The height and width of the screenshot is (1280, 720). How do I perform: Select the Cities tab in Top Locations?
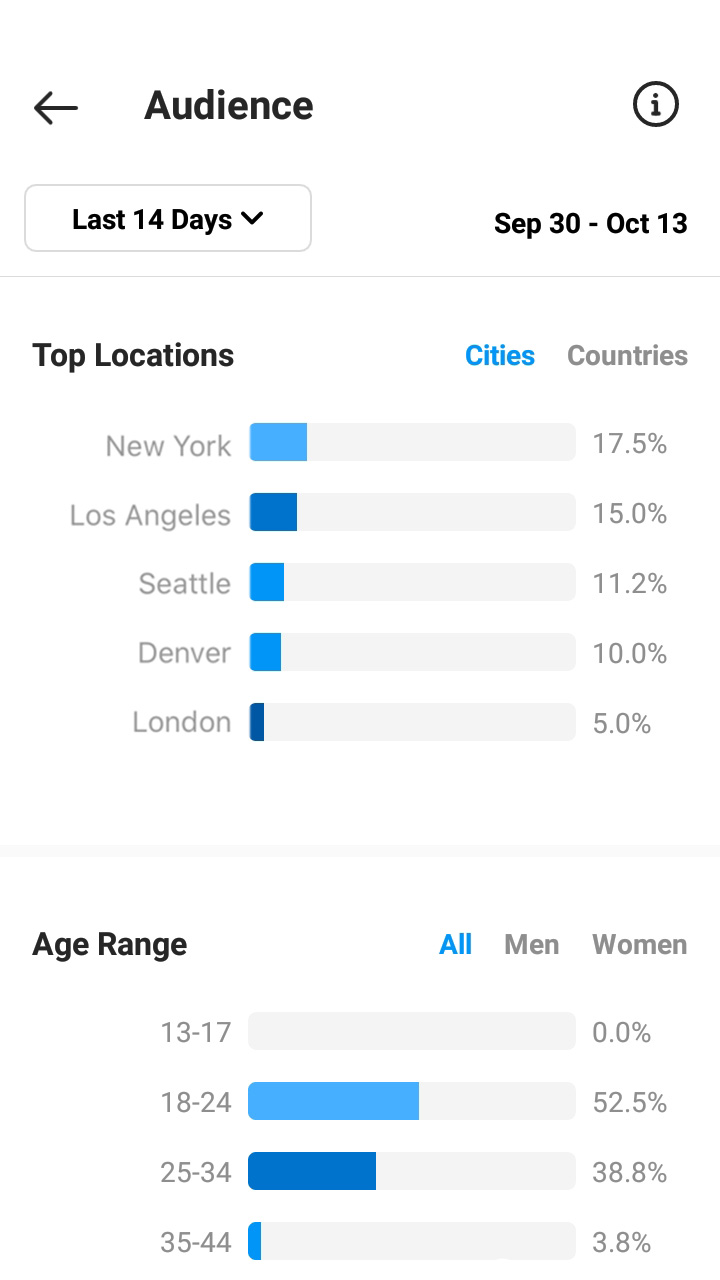pyautogui.click(x=500, y=355)
